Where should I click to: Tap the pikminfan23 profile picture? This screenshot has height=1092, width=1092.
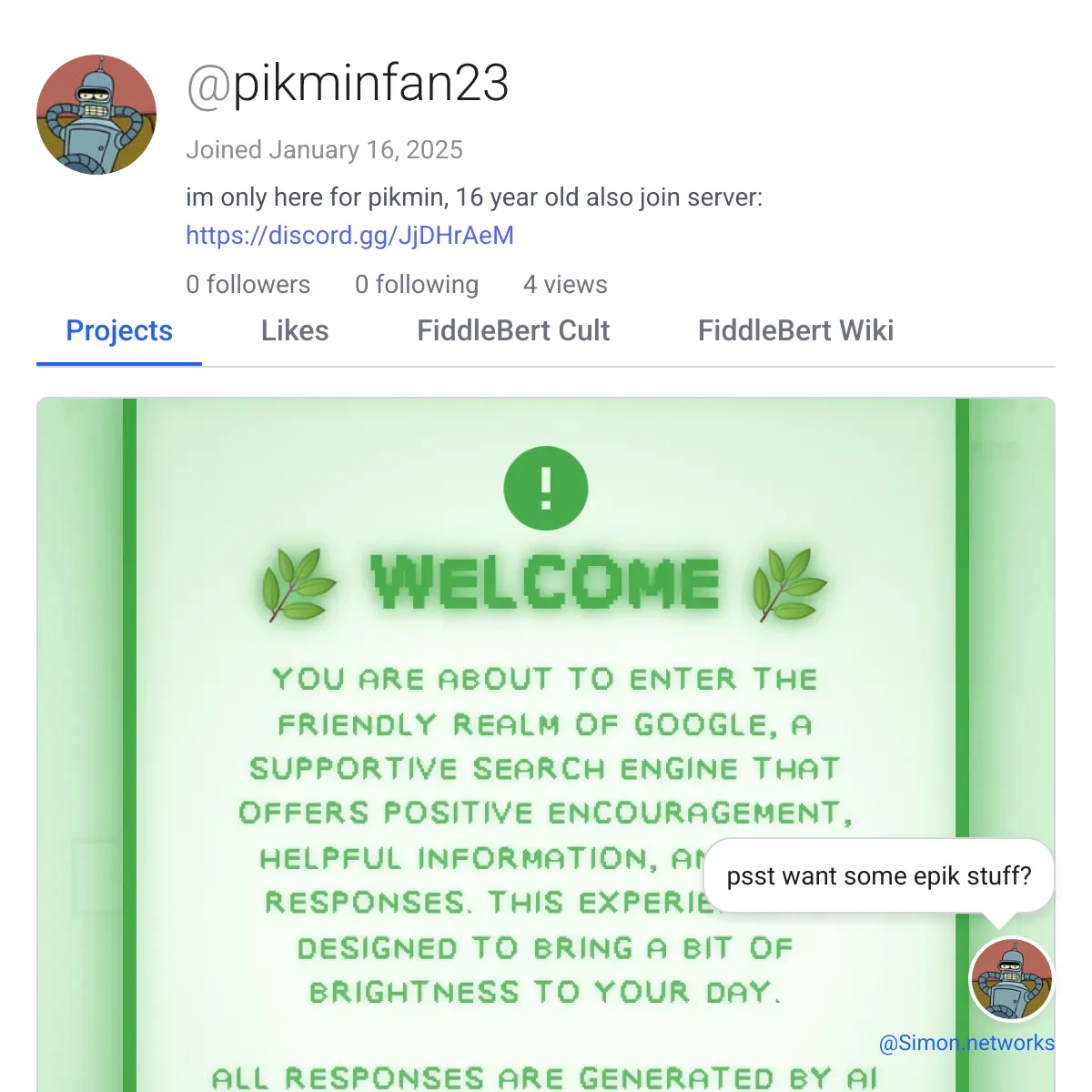tap(96, 115)
